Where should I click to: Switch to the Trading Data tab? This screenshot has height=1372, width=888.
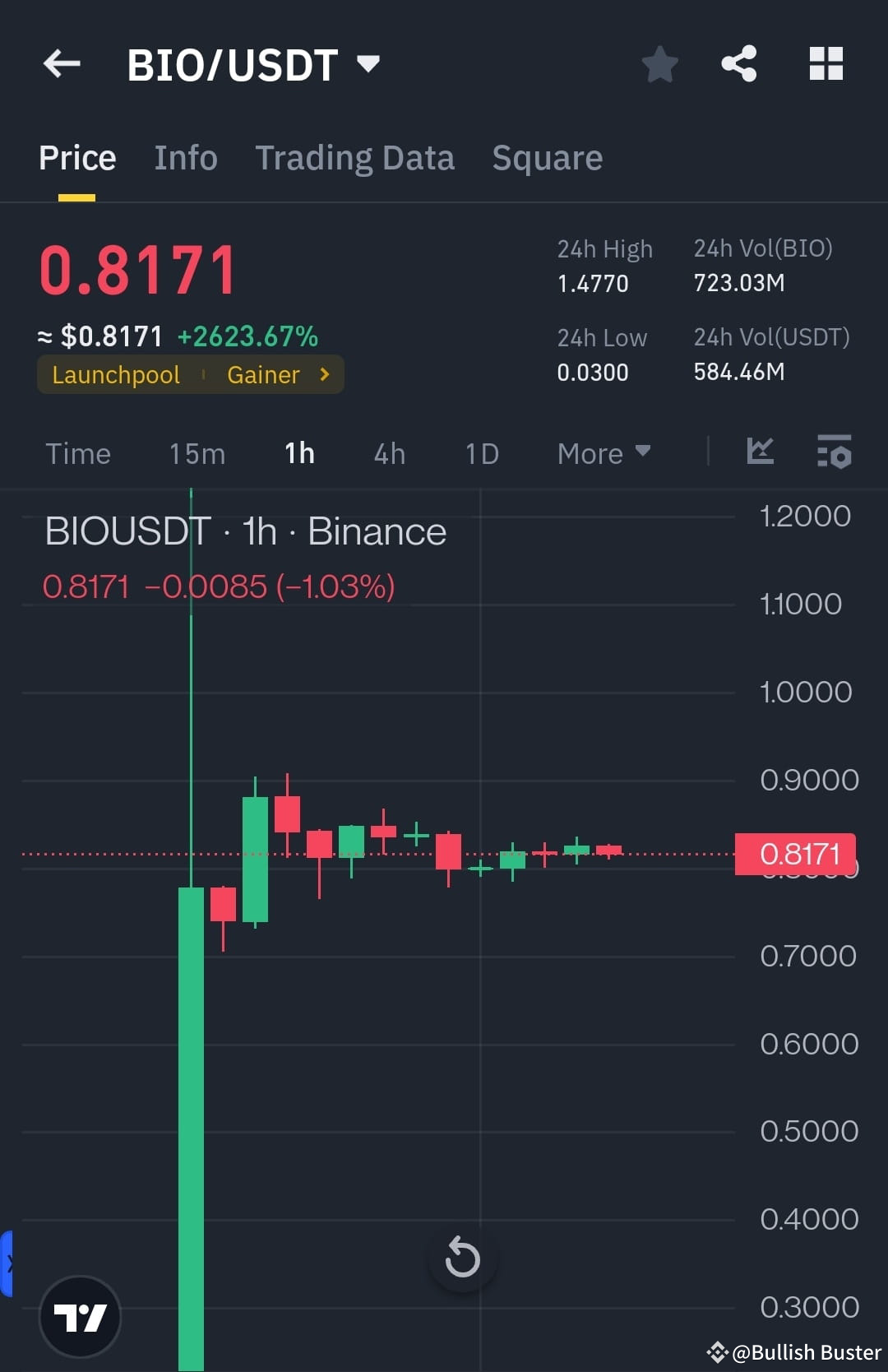pyautogui.click(x=355, y=157)
